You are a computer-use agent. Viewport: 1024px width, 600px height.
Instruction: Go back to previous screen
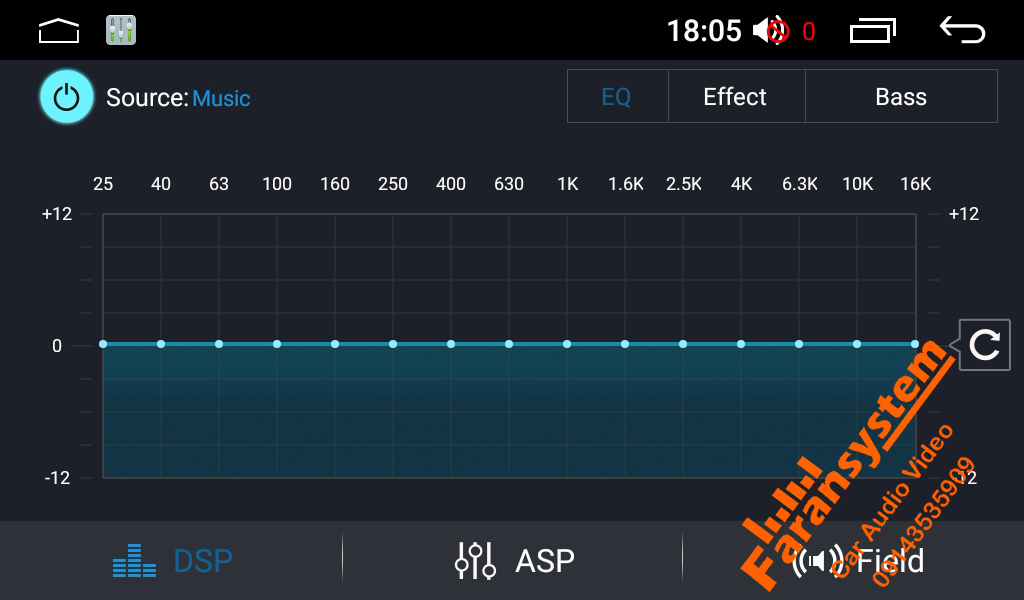click(962, 30)
